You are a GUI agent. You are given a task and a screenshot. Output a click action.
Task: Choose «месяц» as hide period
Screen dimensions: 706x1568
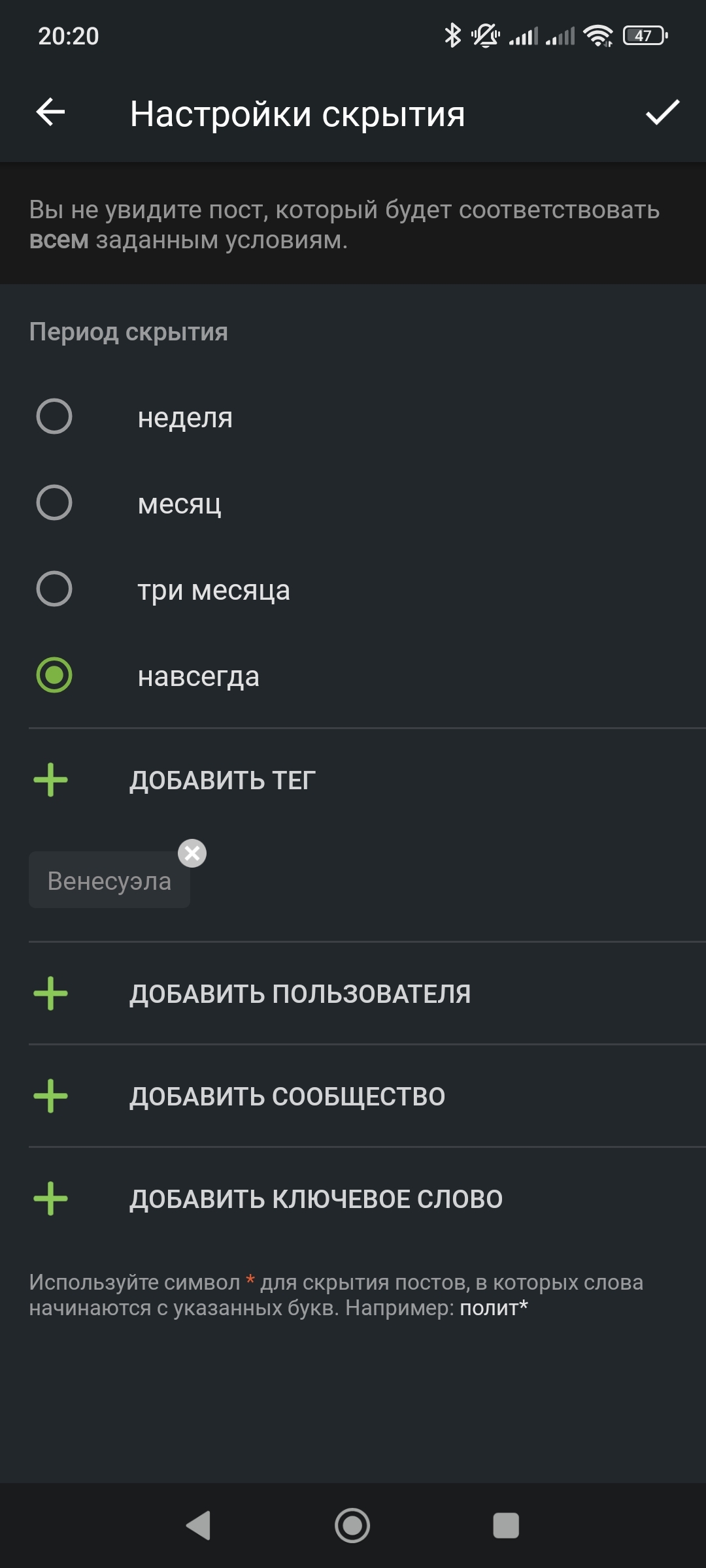pyautogui.click(x=54, y=503)
